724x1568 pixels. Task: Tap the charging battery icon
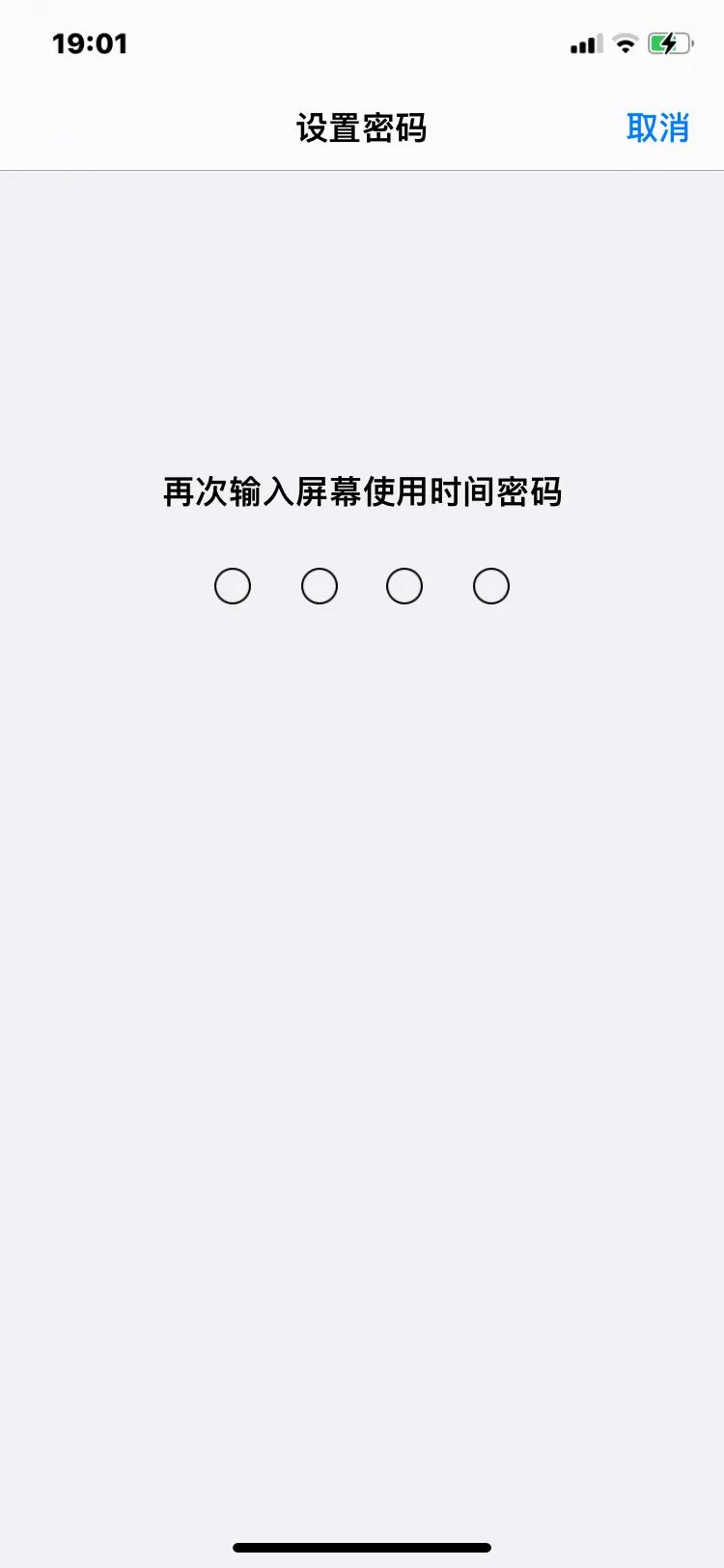673,43
